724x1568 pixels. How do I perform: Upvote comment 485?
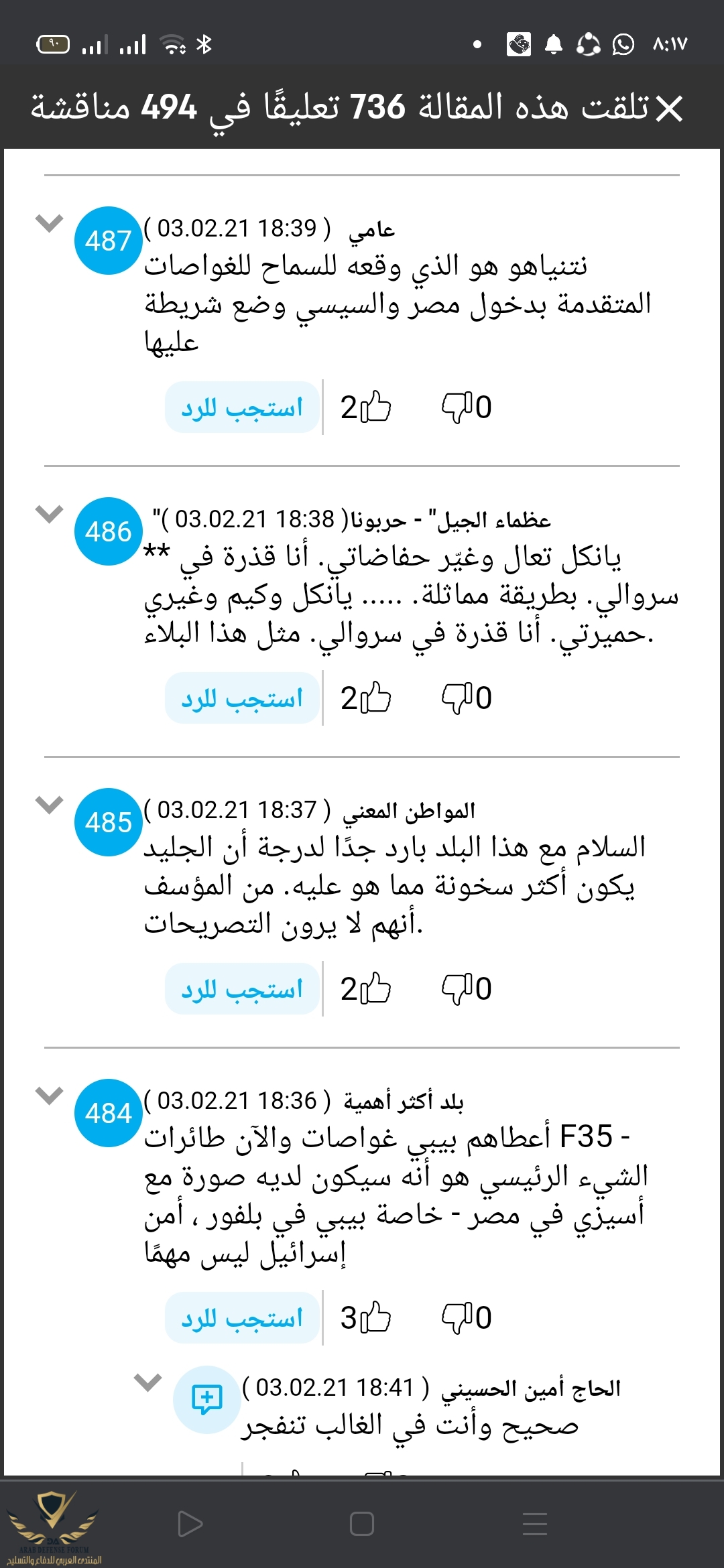click(x=376, y=988)
